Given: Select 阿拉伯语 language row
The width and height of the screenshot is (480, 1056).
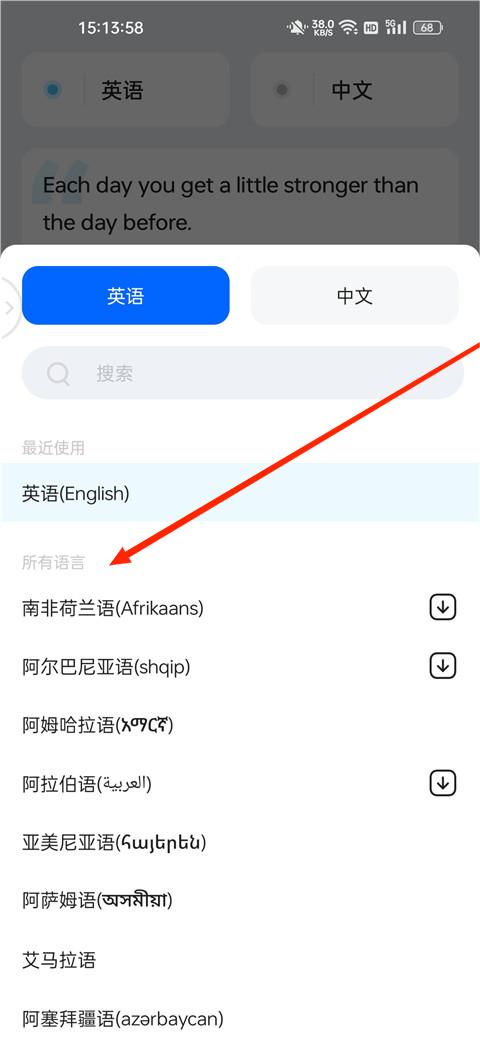Looking at the screenshot, I should (240, 784).
